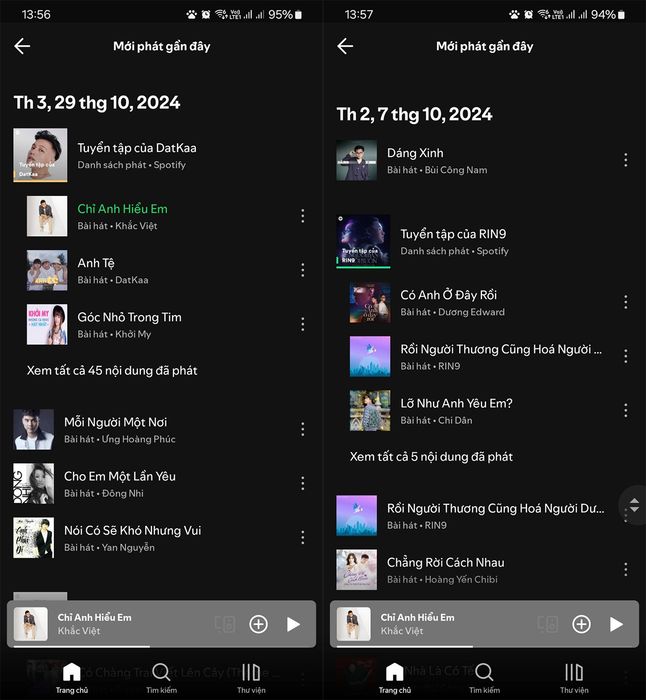
Task: Open more options for Mỗi Người Một Nơi
Action: coord(302,429)
